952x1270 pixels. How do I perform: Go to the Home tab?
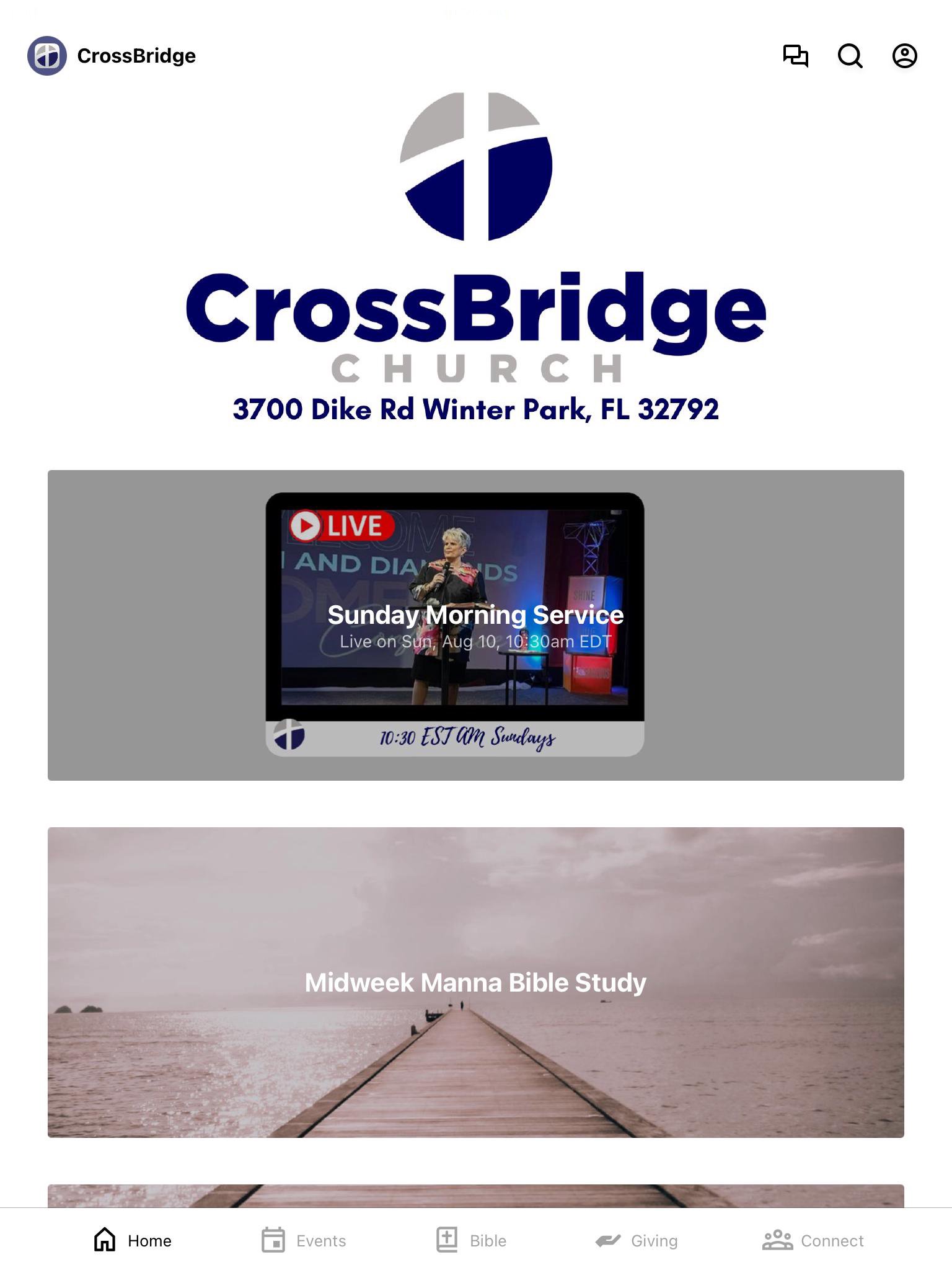point(133,1240)
